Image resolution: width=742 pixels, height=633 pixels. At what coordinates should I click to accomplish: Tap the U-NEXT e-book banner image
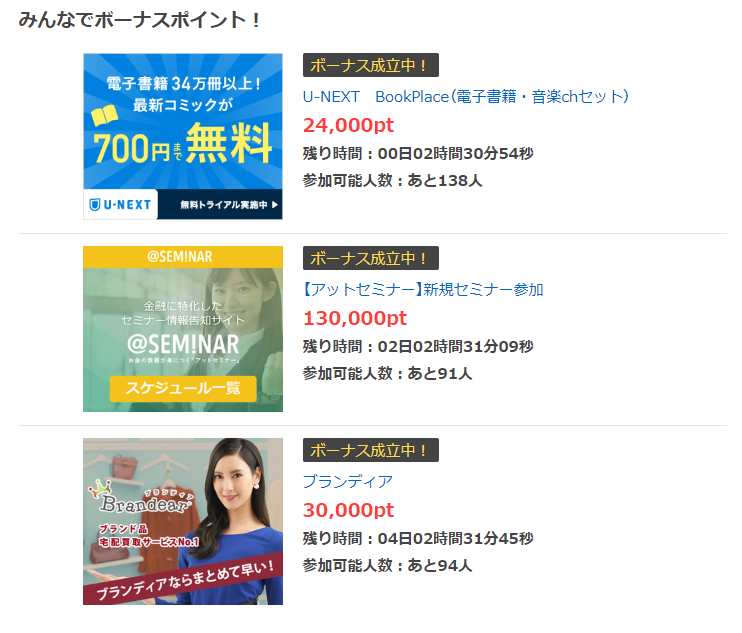[183, 136]
